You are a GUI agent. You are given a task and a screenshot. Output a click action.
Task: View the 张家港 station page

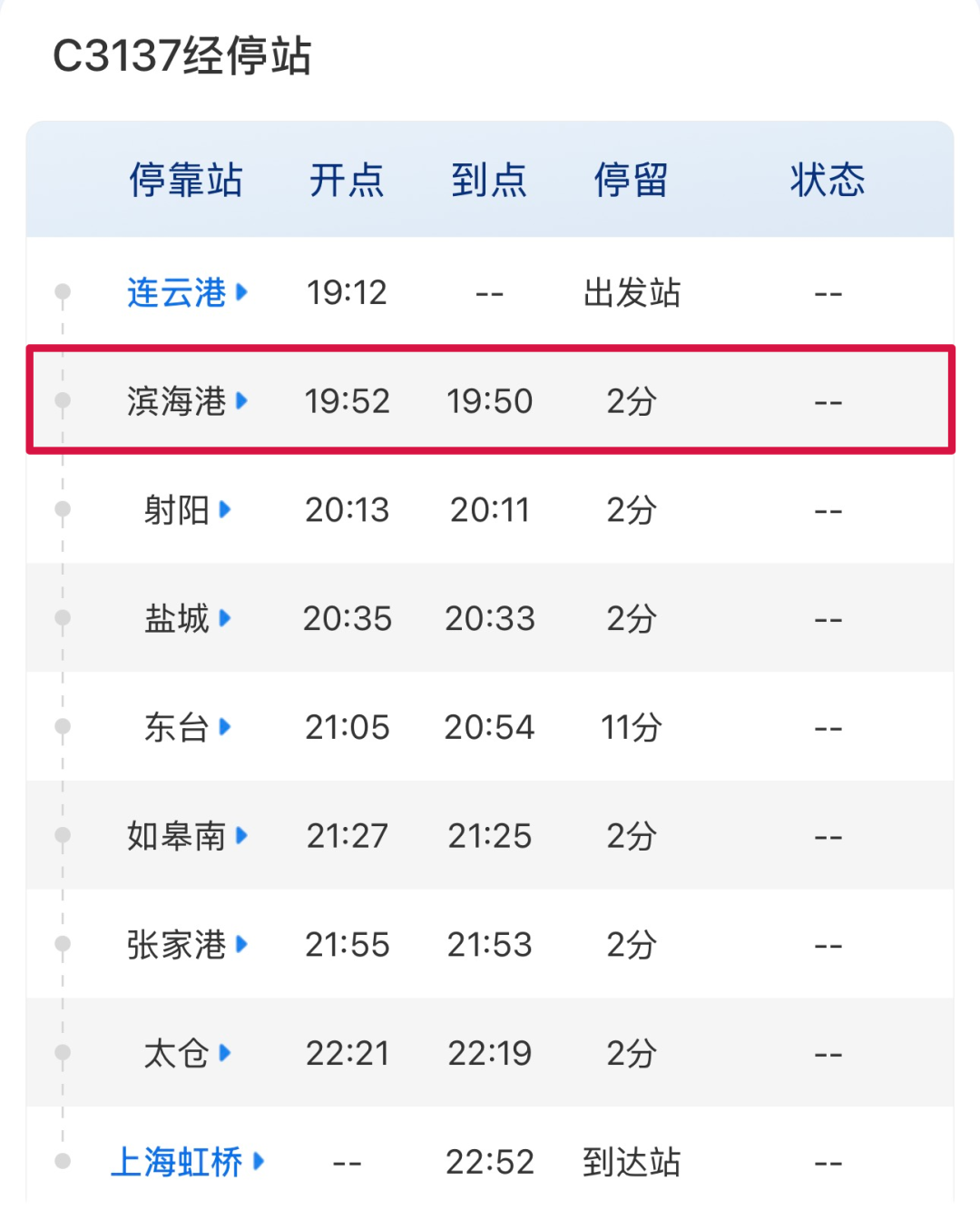point(186,945)
